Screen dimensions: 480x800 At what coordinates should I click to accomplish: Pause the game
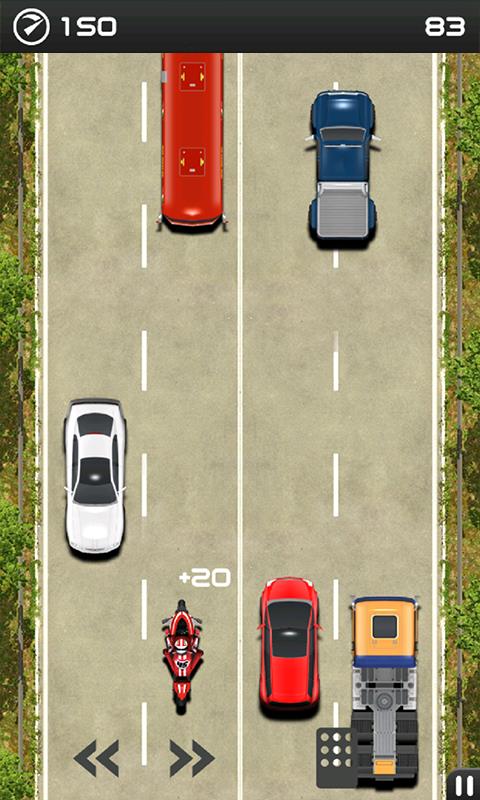point(464,784)
